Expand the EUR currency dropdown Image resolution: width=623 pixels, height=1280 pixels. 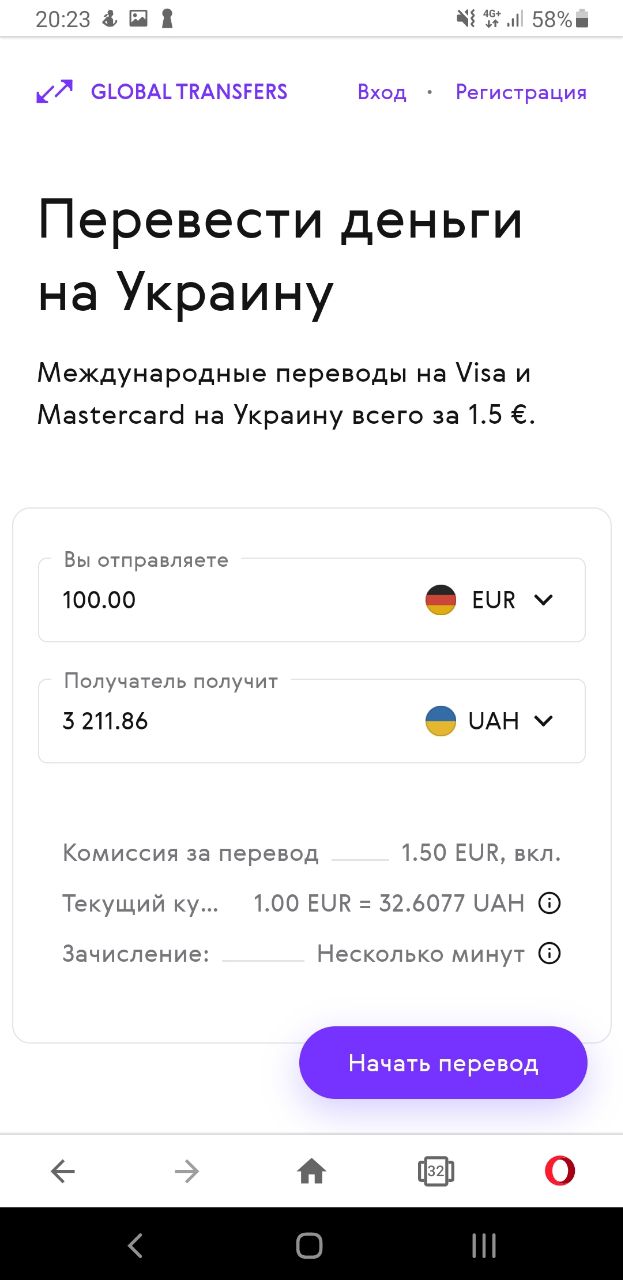489,600
